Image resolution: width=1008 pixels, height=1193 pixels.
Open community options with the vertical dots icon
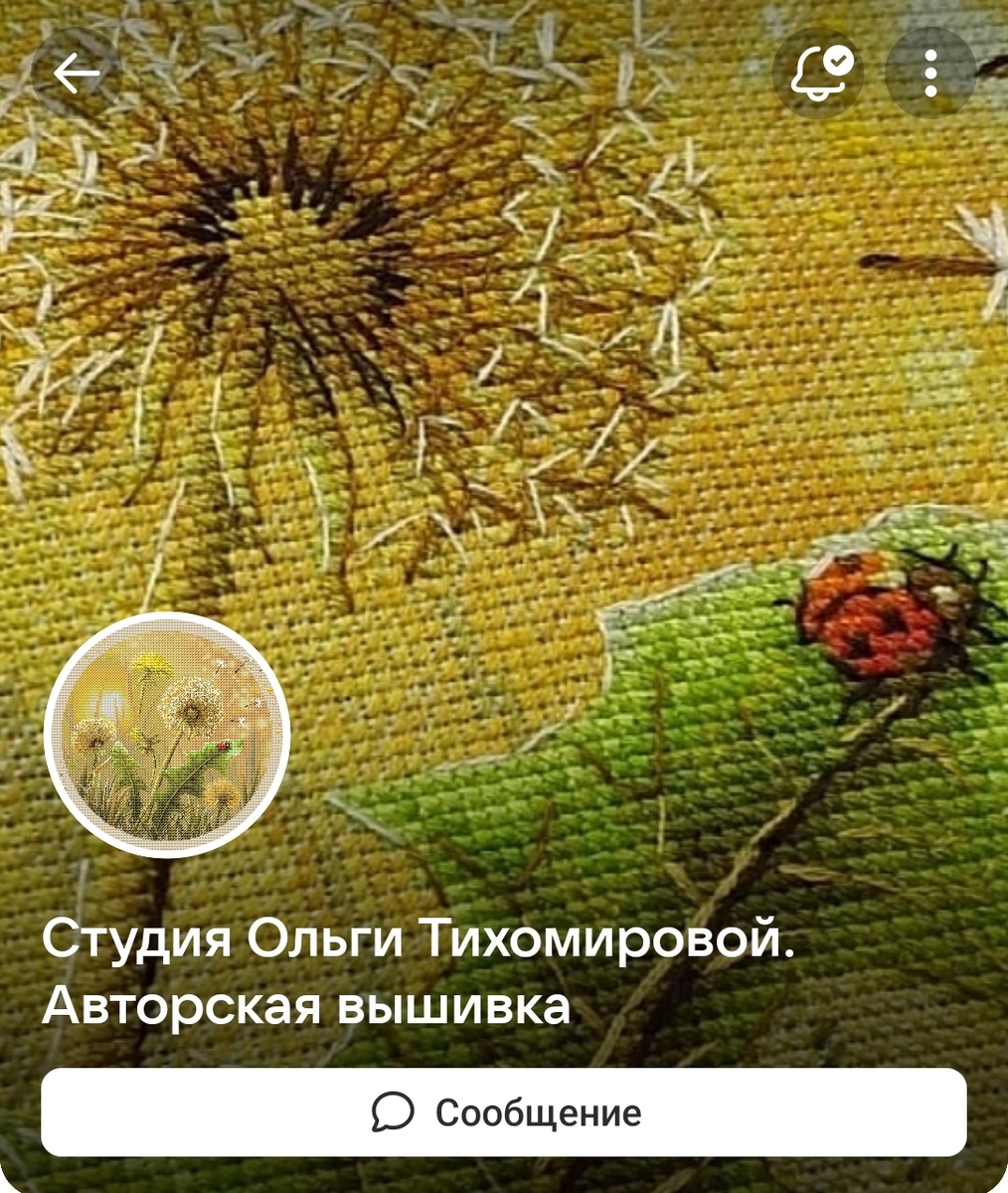coord(930,72)
